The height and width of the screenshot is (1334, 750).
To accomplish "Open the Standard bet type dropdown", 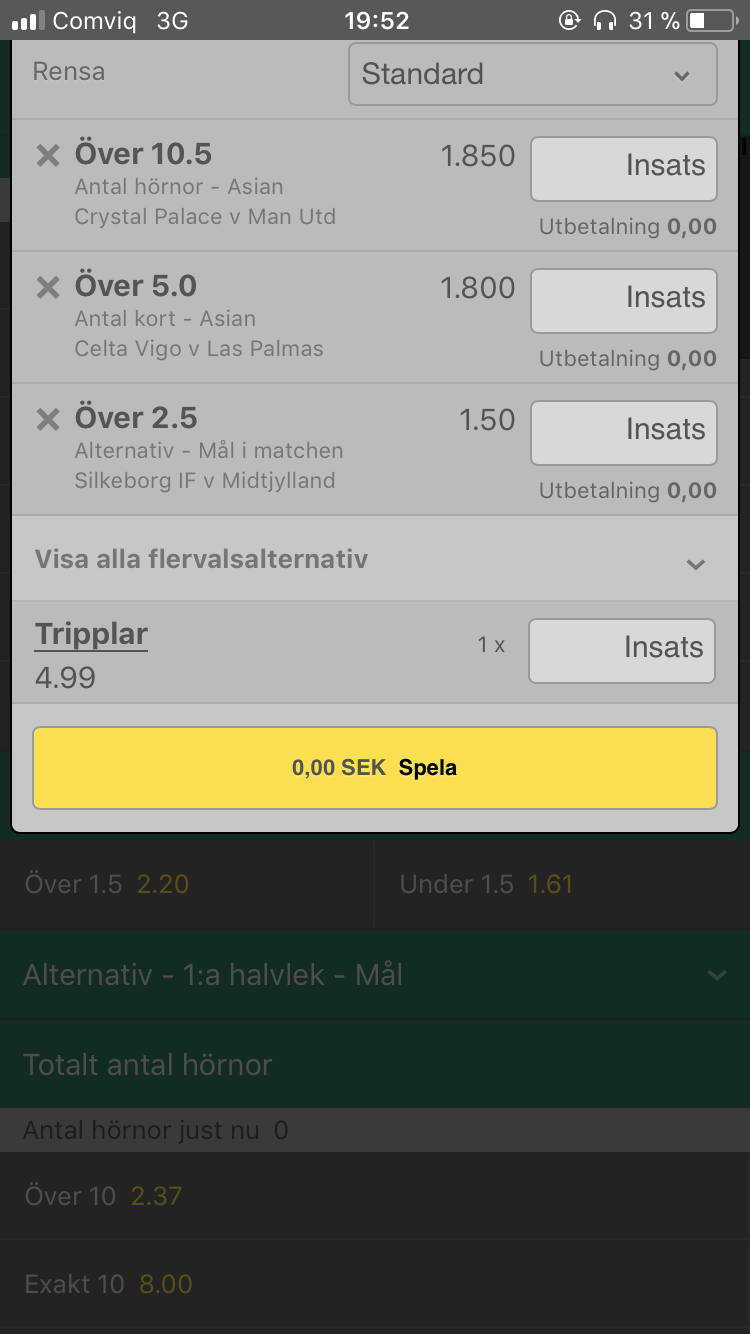I will pos(533,74).
